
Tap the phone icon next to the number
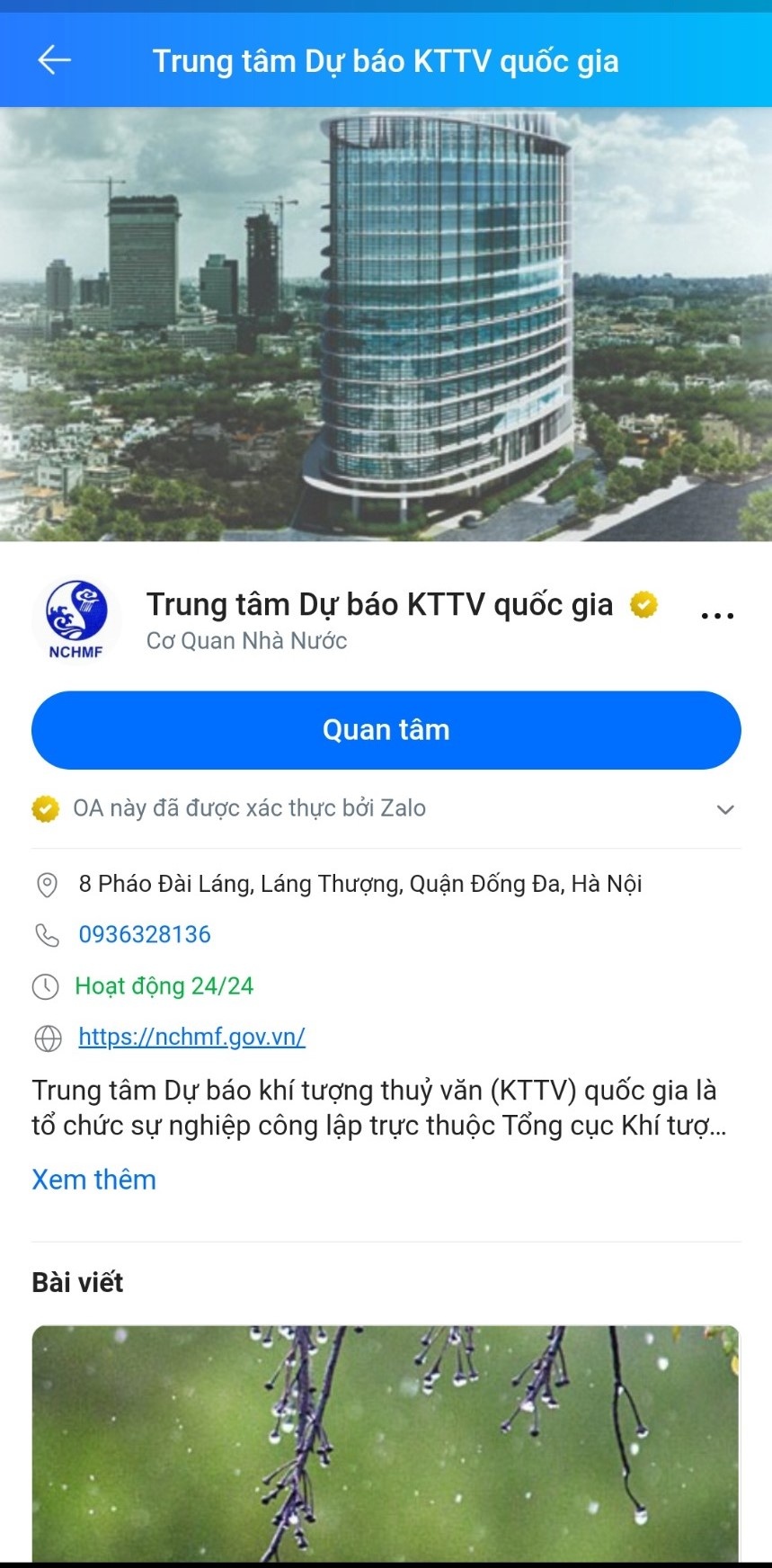[46, 934]
